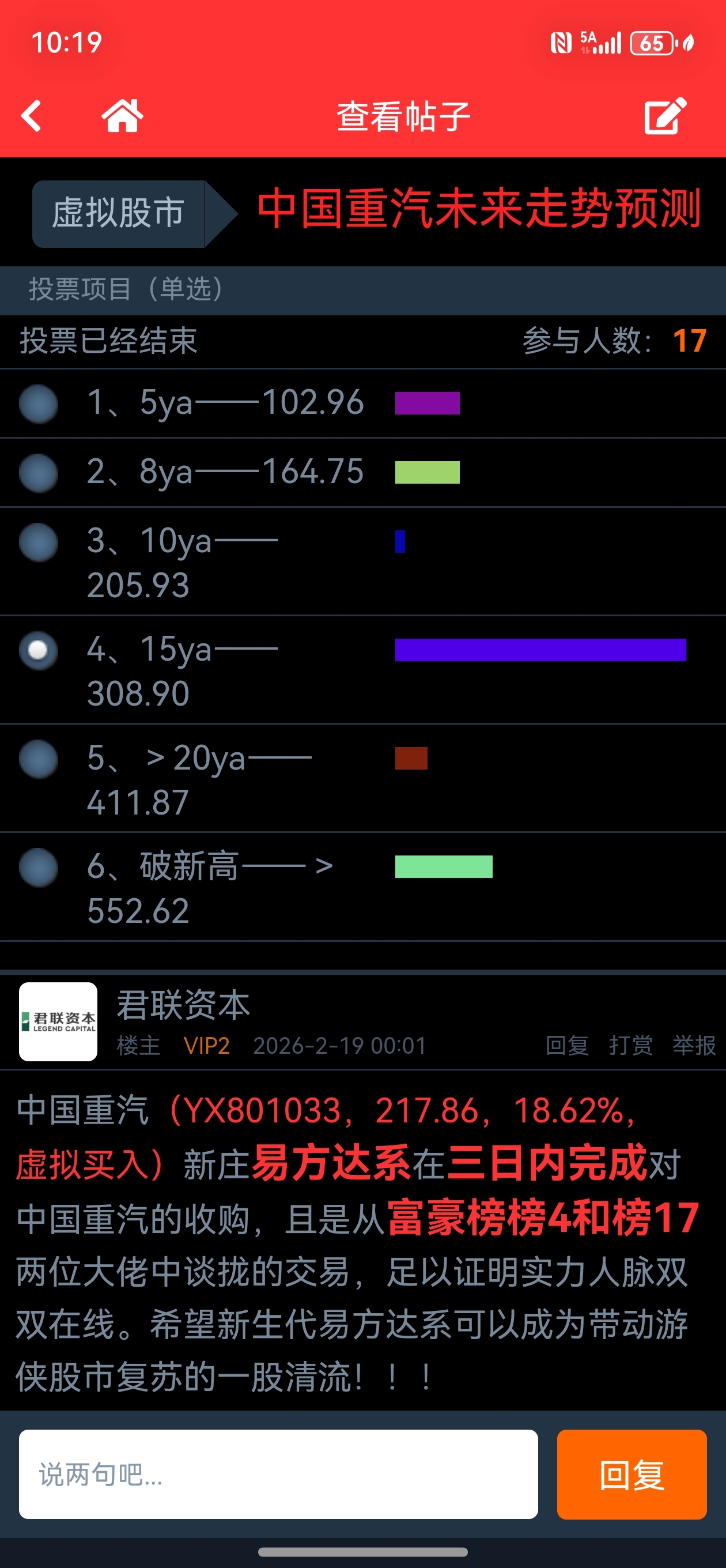Image resolution: width=726 pixels, height=1568 pixels.
Task: Choose the 破新高 >552.62 option
Action: click(x=39, y=868)
